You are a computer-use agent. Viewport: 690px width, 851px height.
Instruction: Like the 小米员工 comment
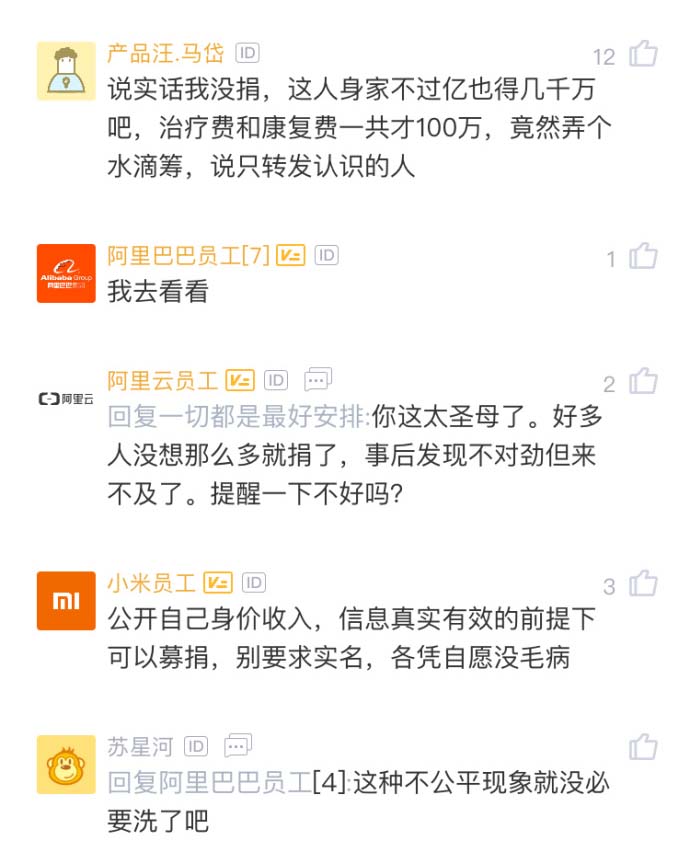[643, 583]
